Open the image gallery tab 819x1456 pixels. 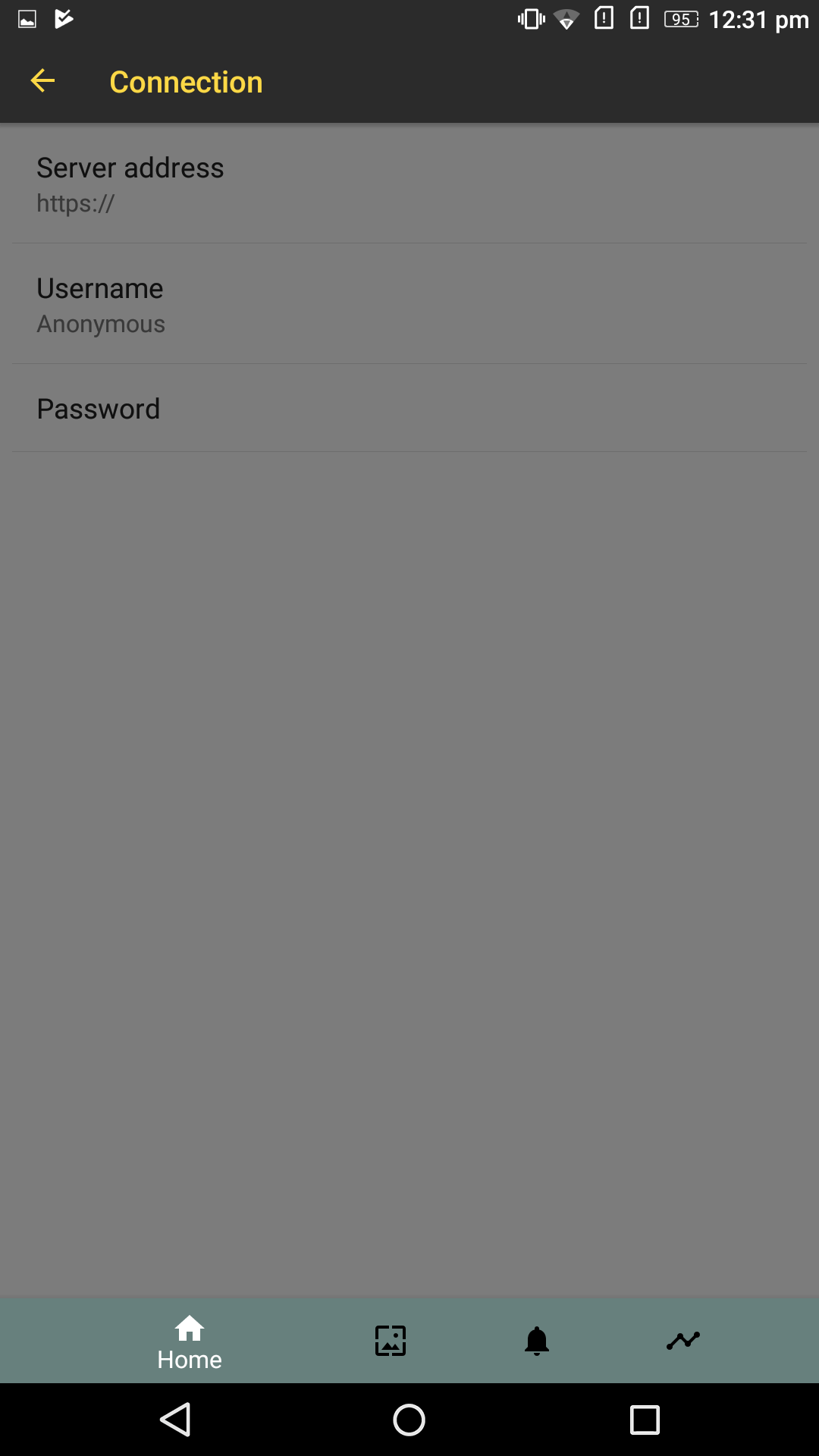click(391, 1341)
